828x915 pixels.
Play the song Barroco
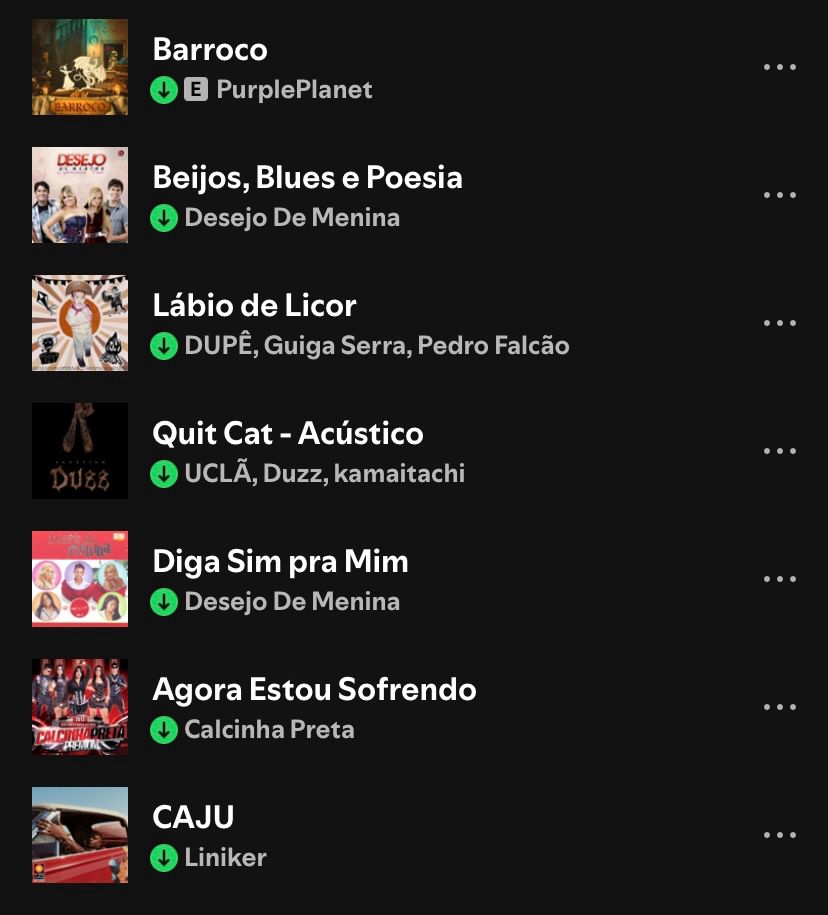[x=209, y=49]
